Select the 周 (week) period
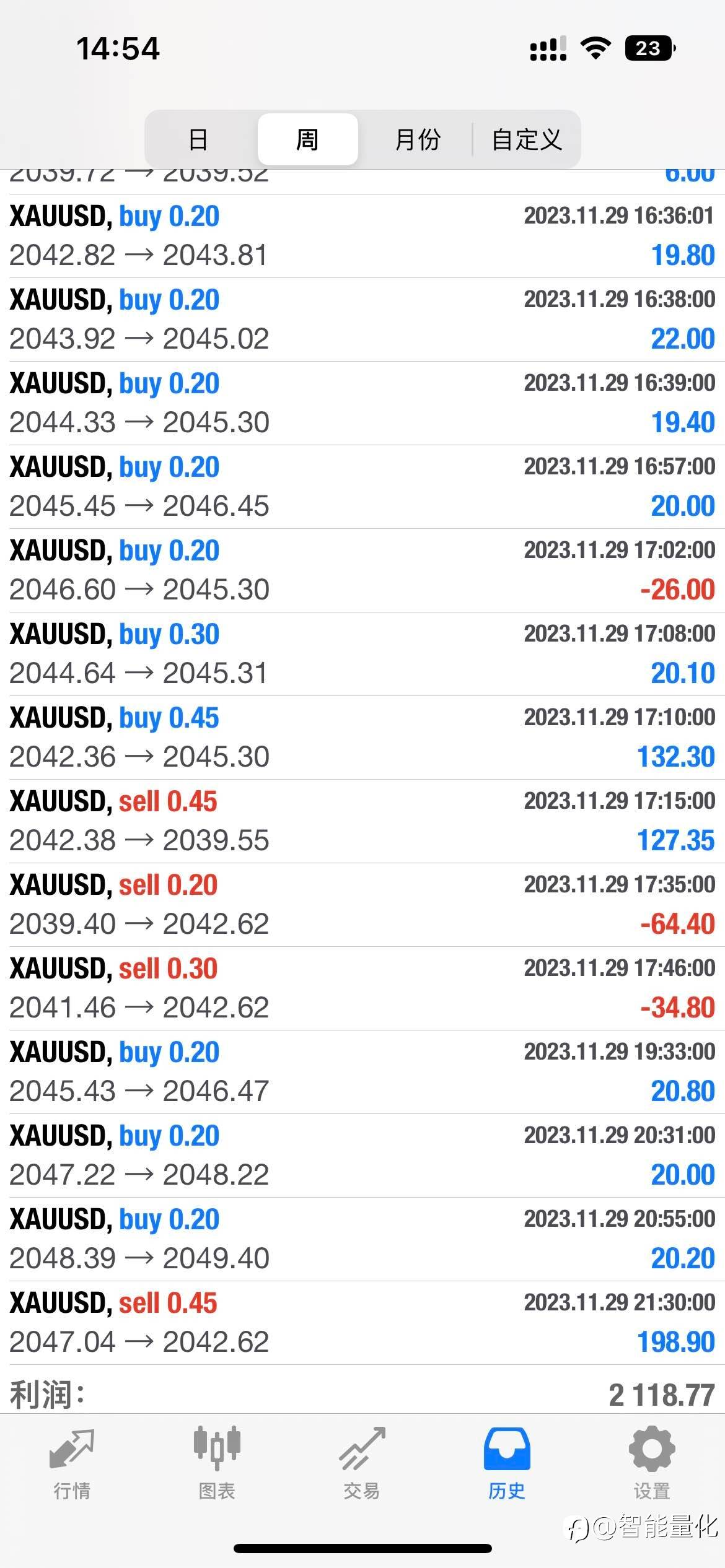The width and height of the screenshot is (725, 1568). pos(307,139)
